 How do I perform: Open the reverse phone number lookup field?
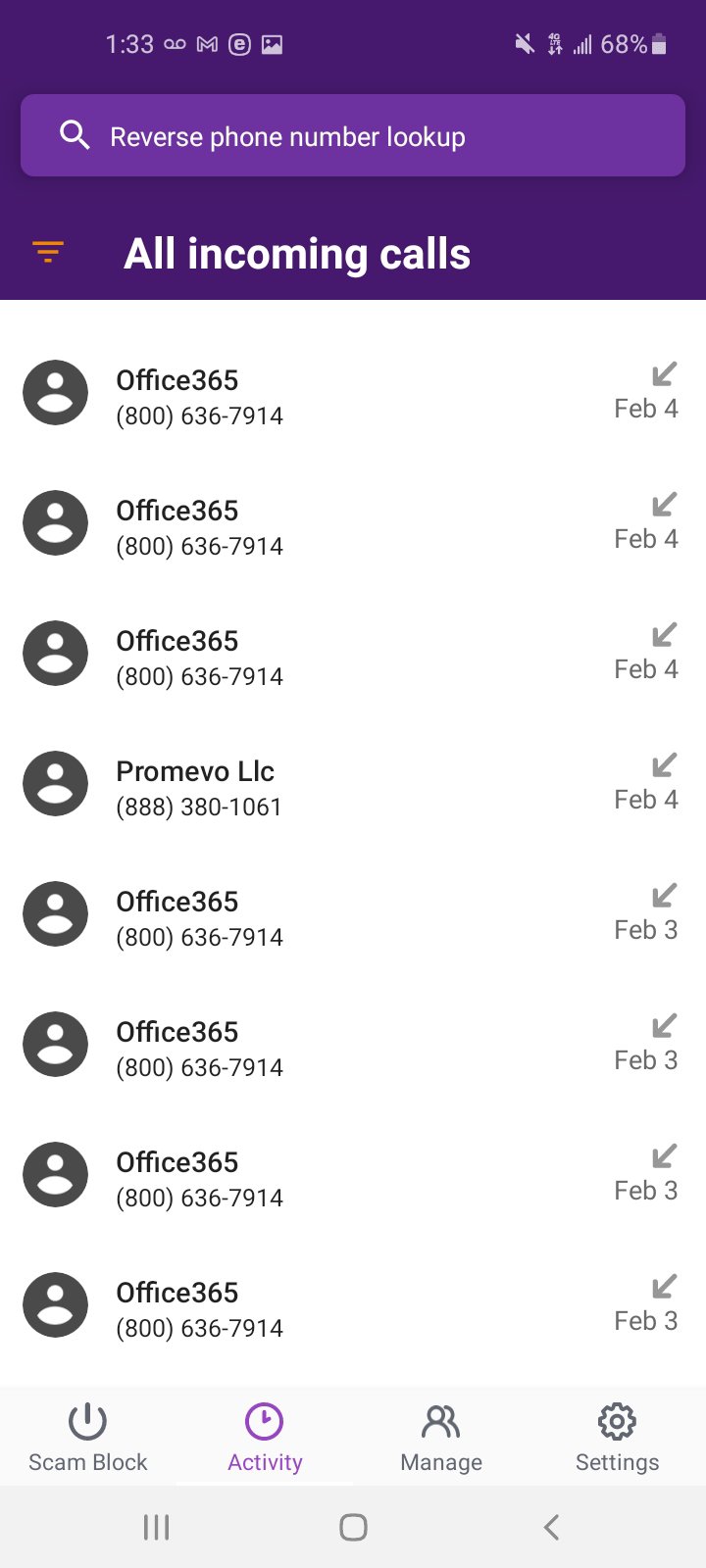[x=353, y=136]
